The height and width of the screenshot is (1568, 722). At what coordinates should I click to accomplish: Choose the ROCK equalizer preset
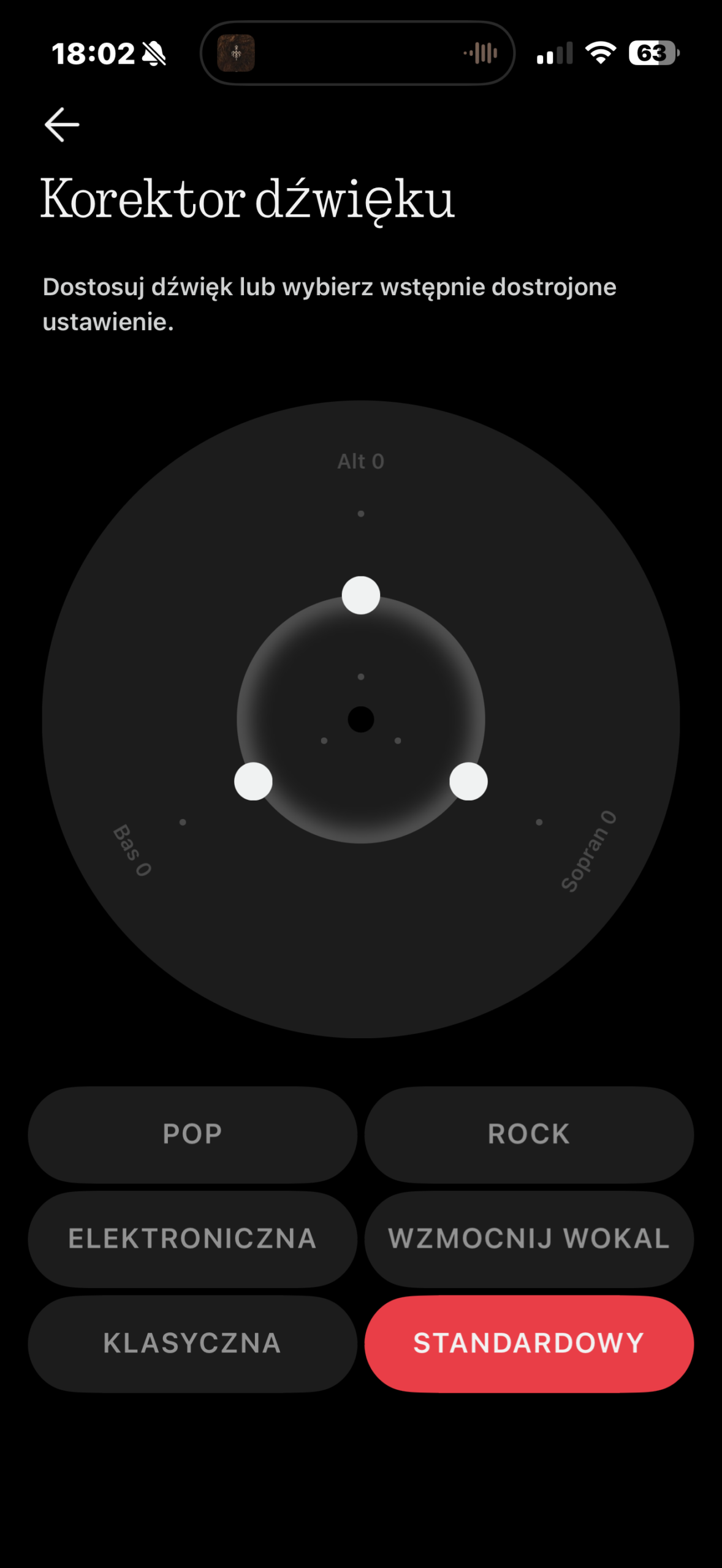tap(528, 1134)
